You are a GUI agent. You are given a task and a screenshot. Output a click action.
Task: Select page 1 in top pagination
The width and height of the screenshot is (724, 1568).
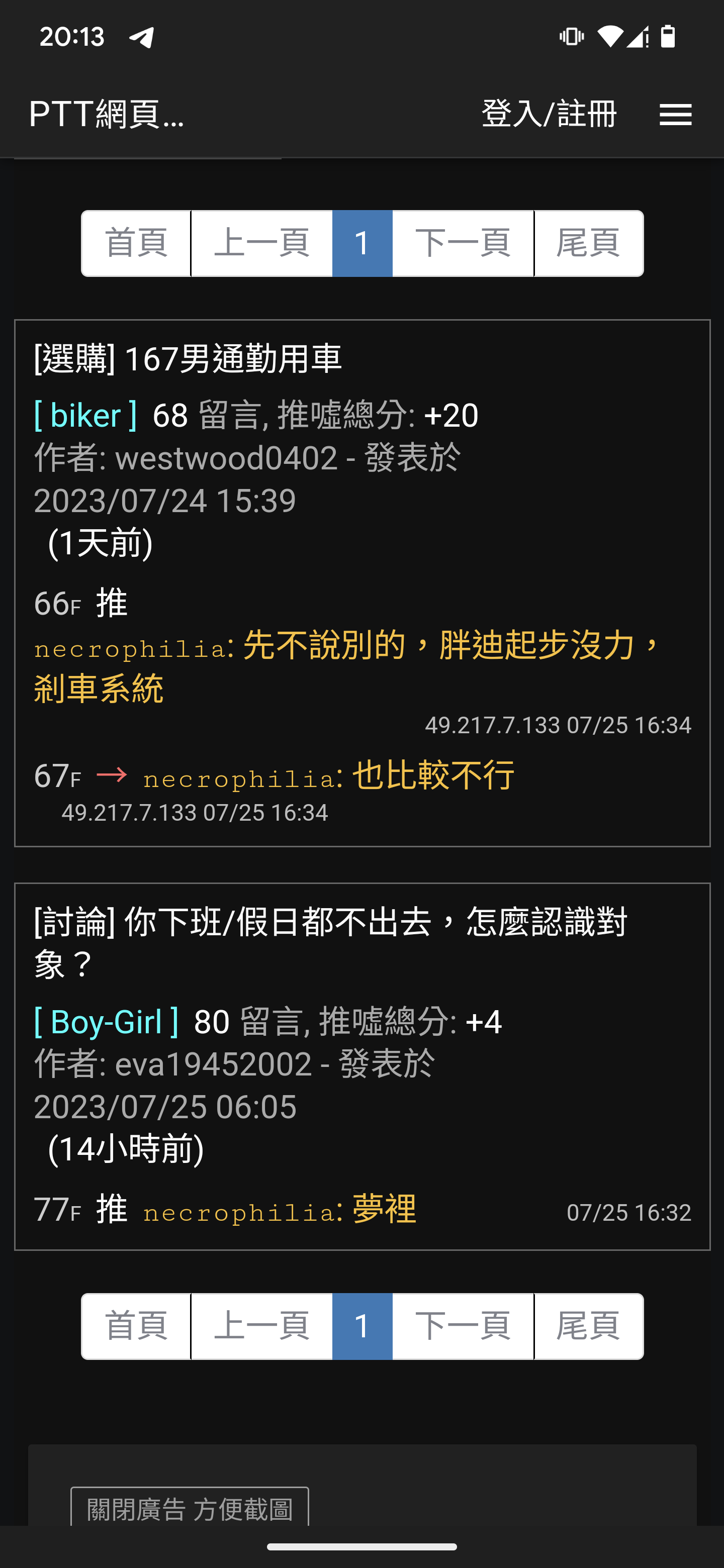363,243
